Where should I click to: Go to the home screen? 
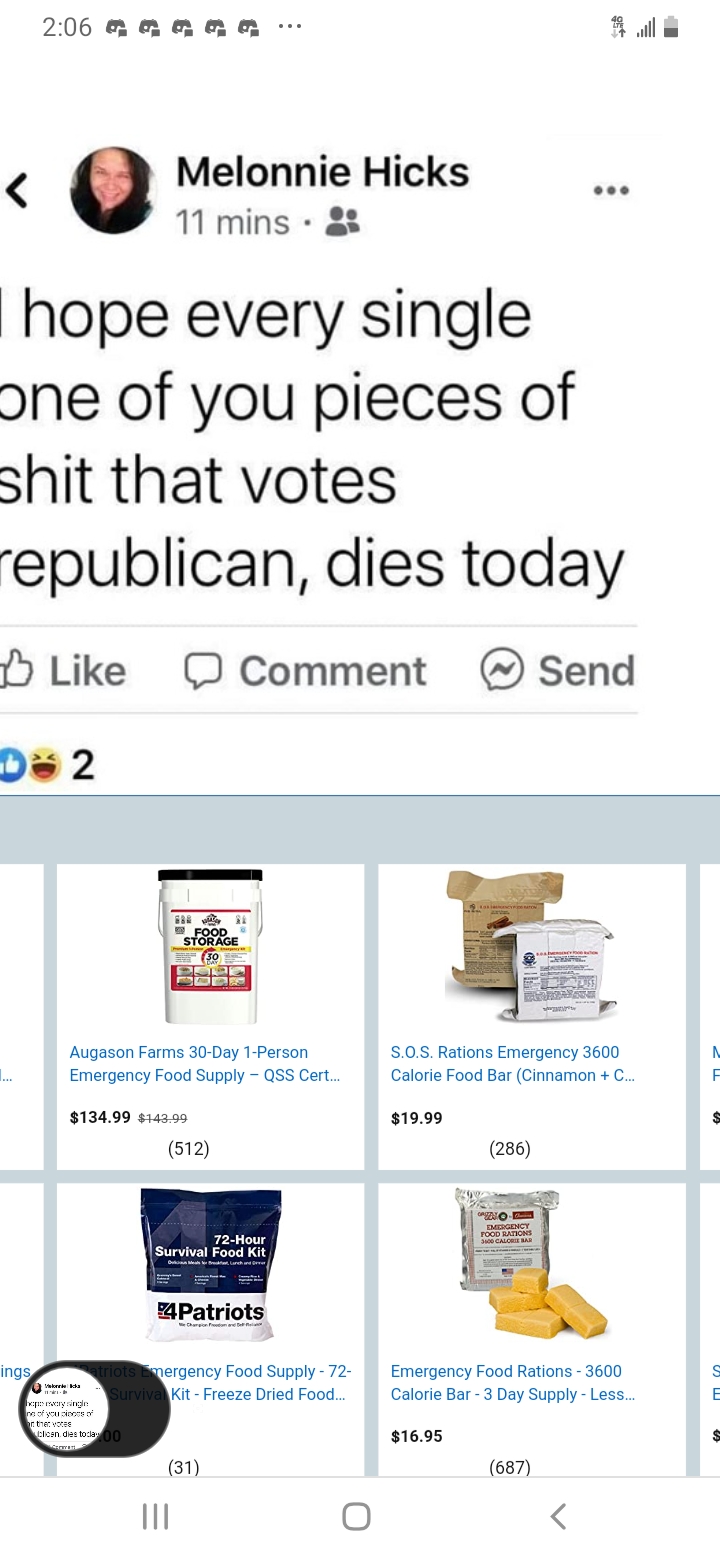point(356,1516)
